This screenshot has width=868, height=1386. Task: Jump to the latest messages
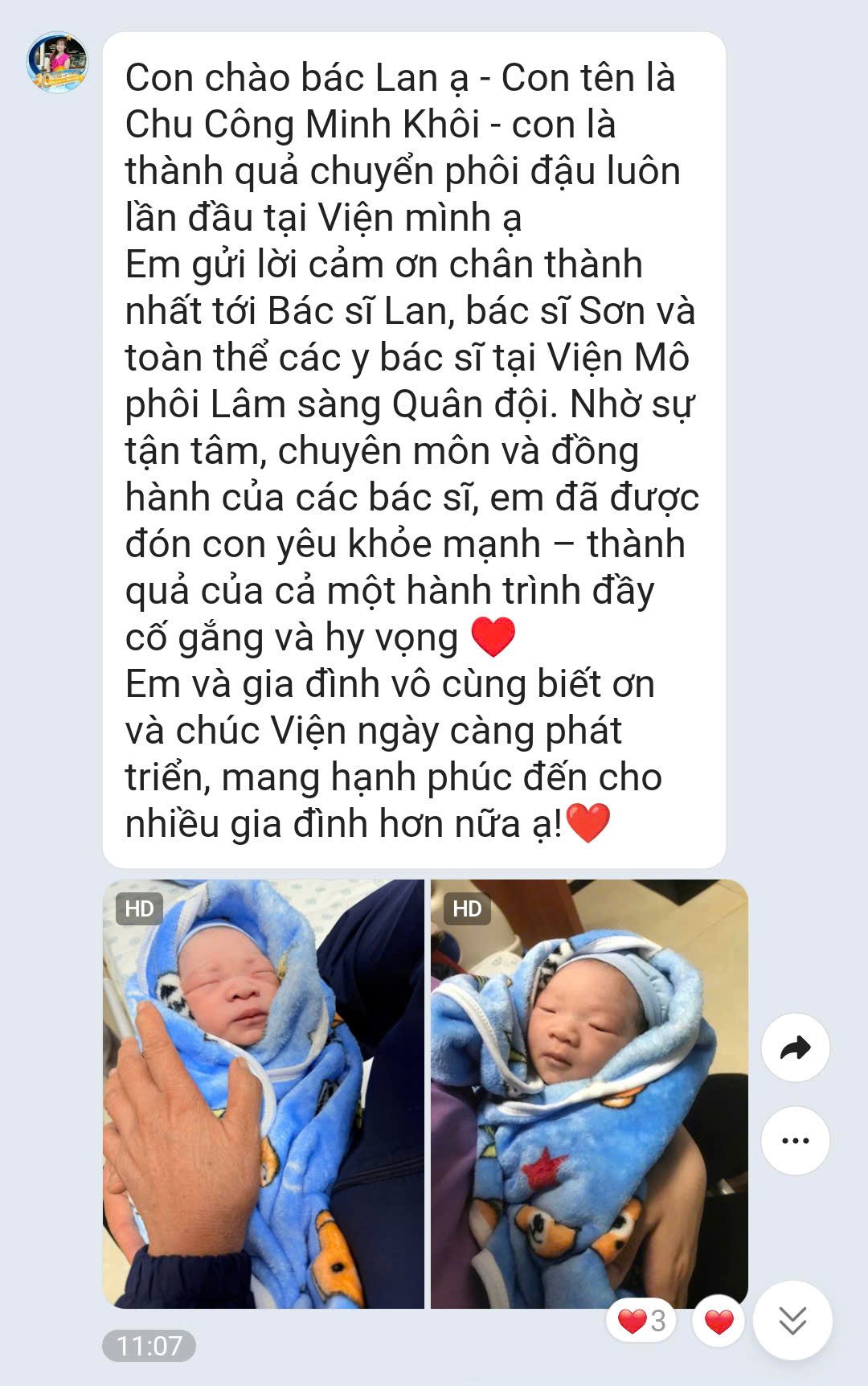(792, 1320)
